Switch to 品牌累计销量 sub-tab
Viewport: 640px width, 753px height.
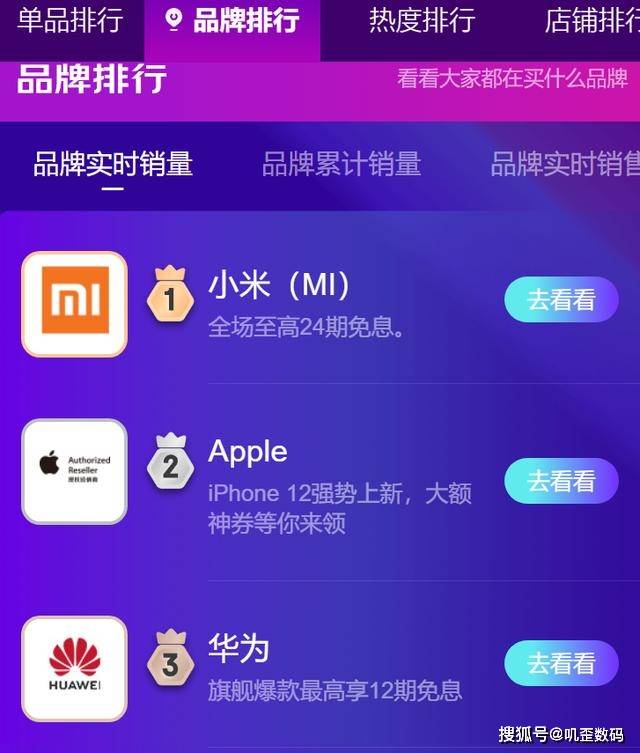(x=341, y=164)
